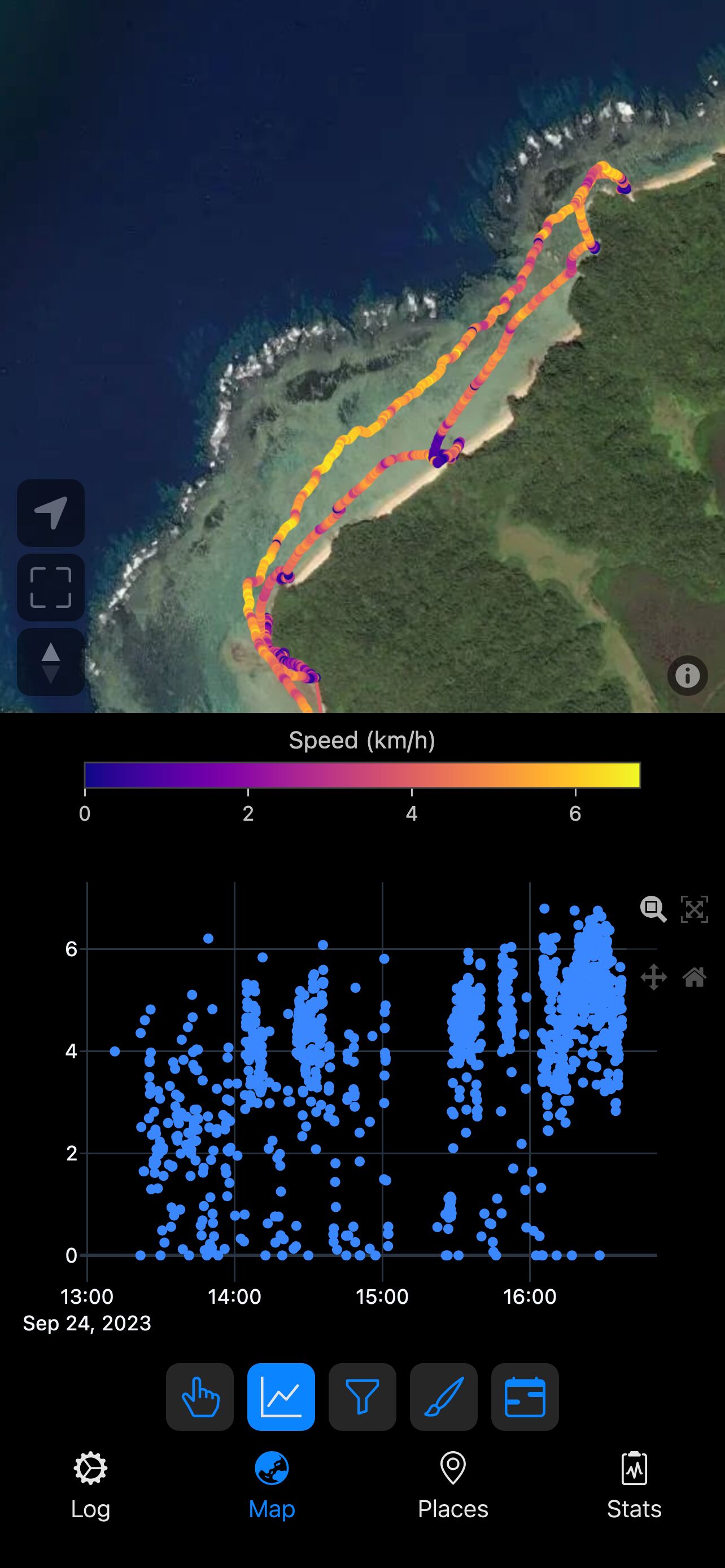
Task: Activate the chart zoom magnifier tool
Action: pyautogui.click(x=653, y=909)
